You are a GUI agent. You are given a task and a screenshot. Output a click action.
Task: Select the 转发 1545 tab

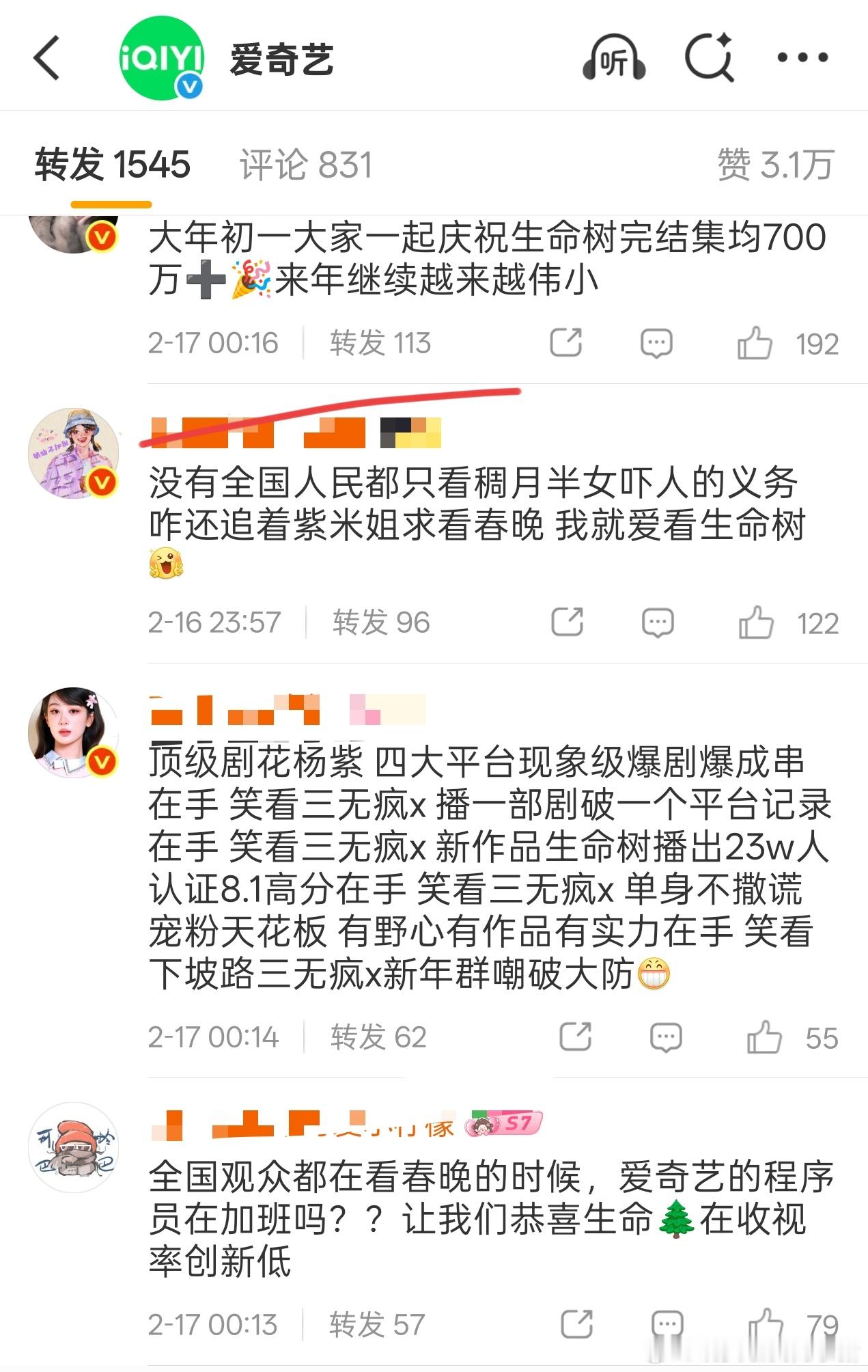(112, 165)
